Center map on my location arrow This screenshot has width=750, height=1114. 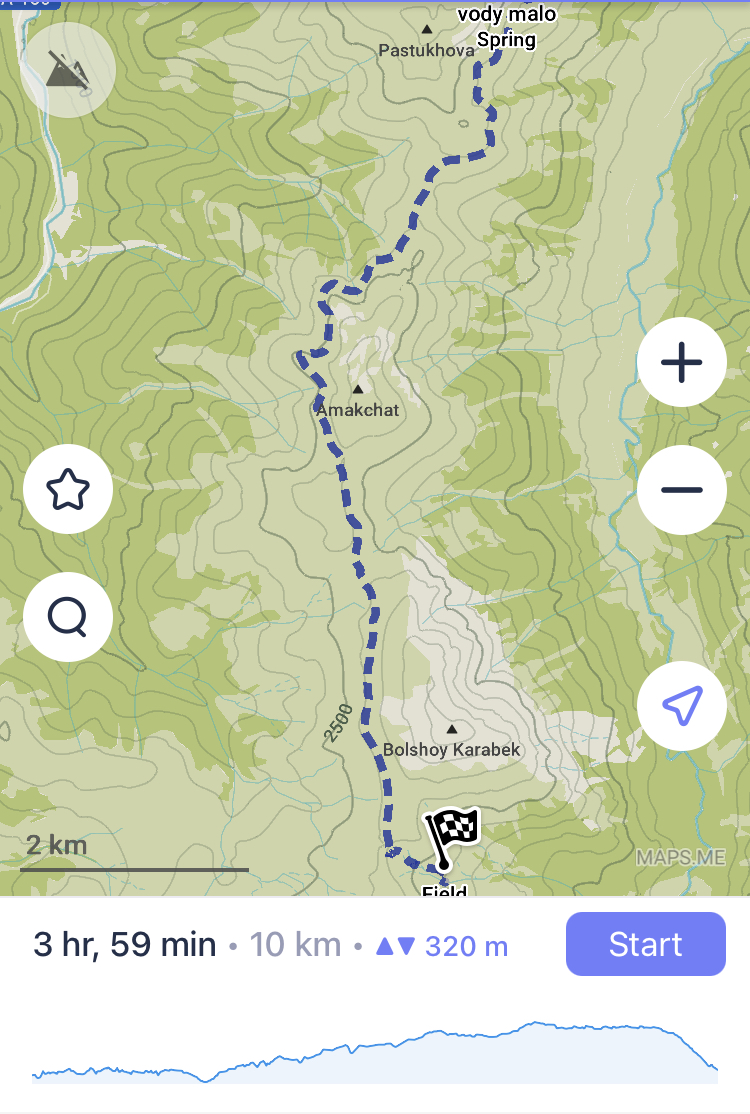(x=682, y=706)
